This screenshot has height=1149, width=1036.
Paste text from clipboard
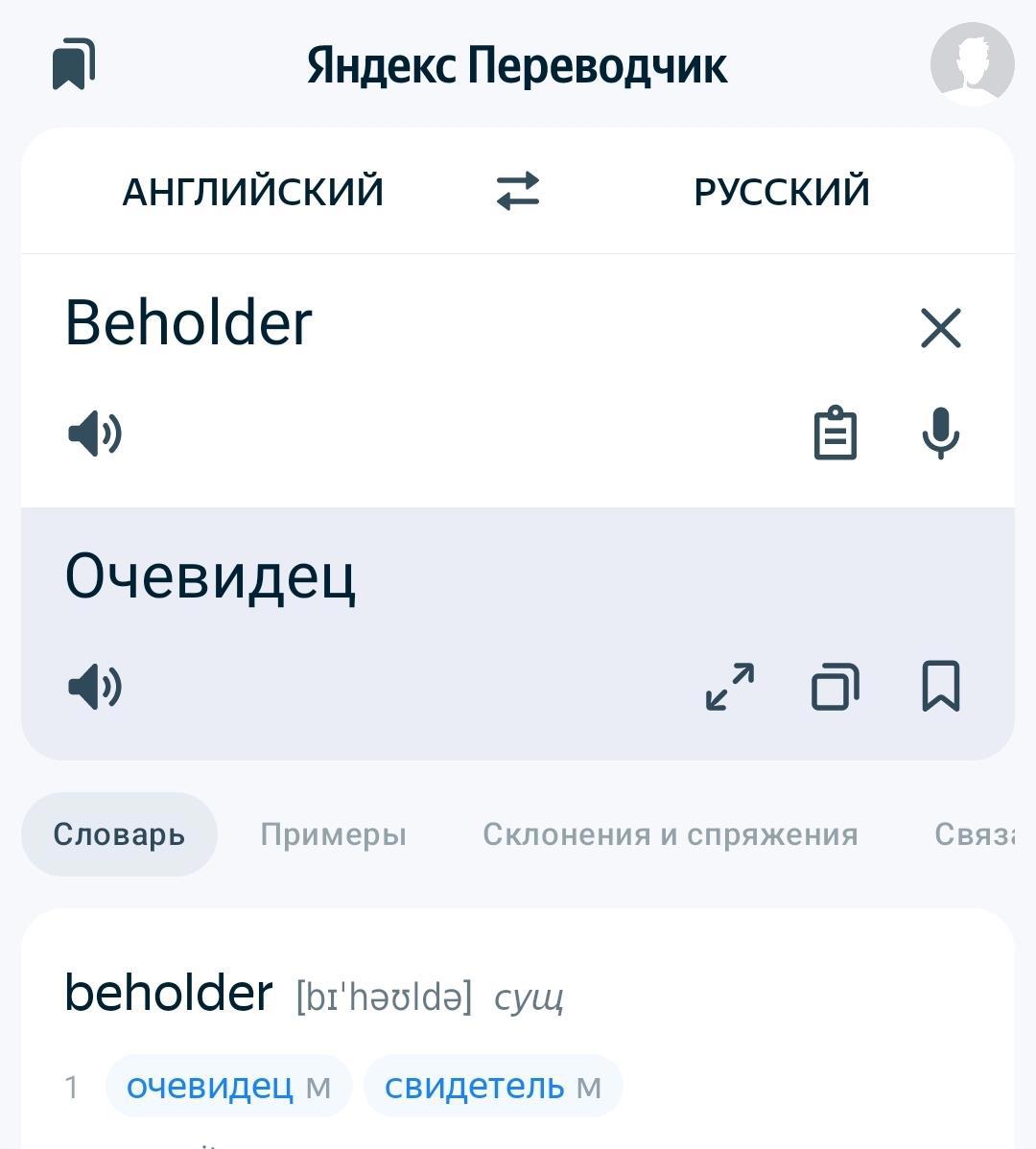tap(835, 434)
